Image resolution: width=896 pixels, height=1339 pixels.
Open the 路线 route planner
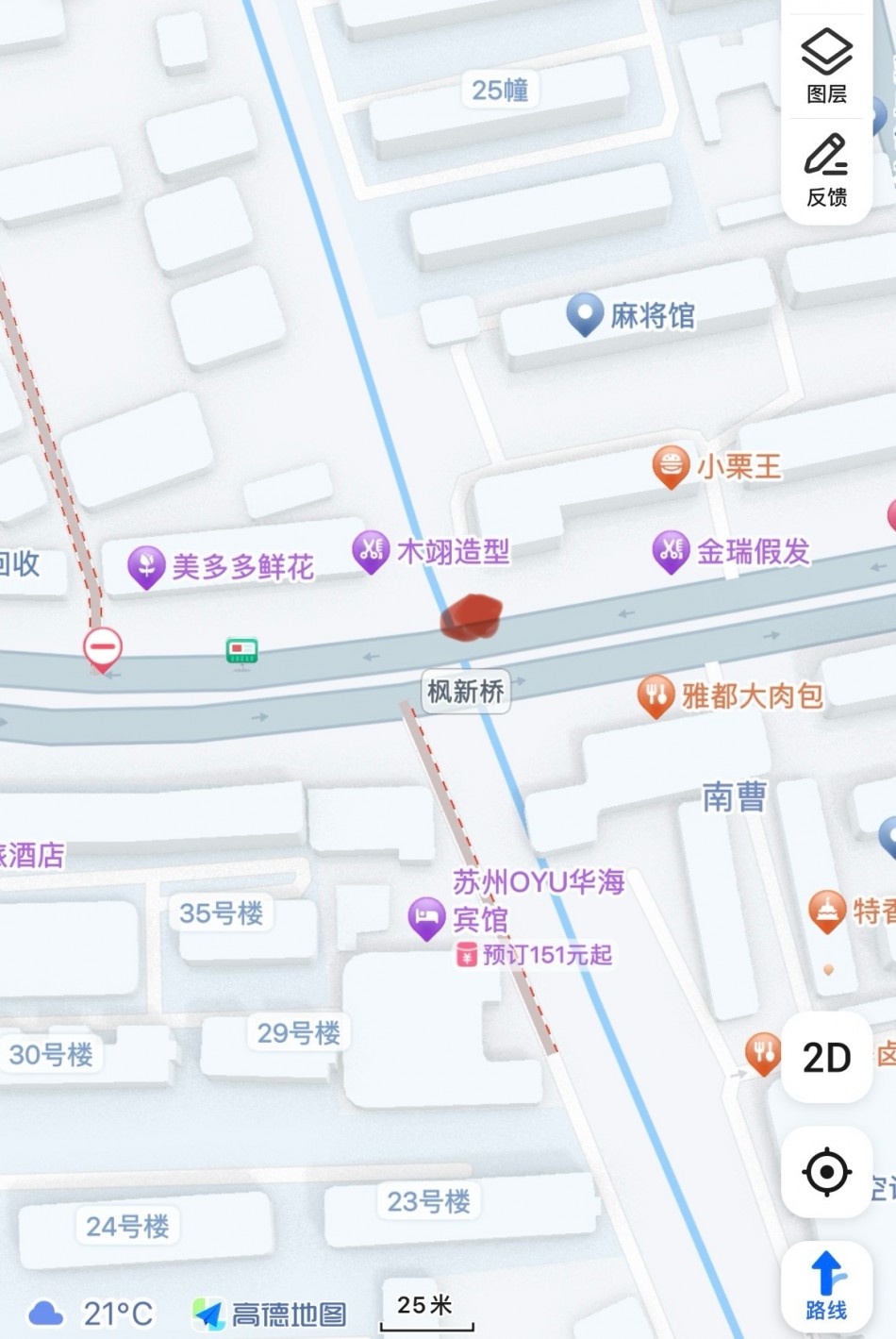826,1285
